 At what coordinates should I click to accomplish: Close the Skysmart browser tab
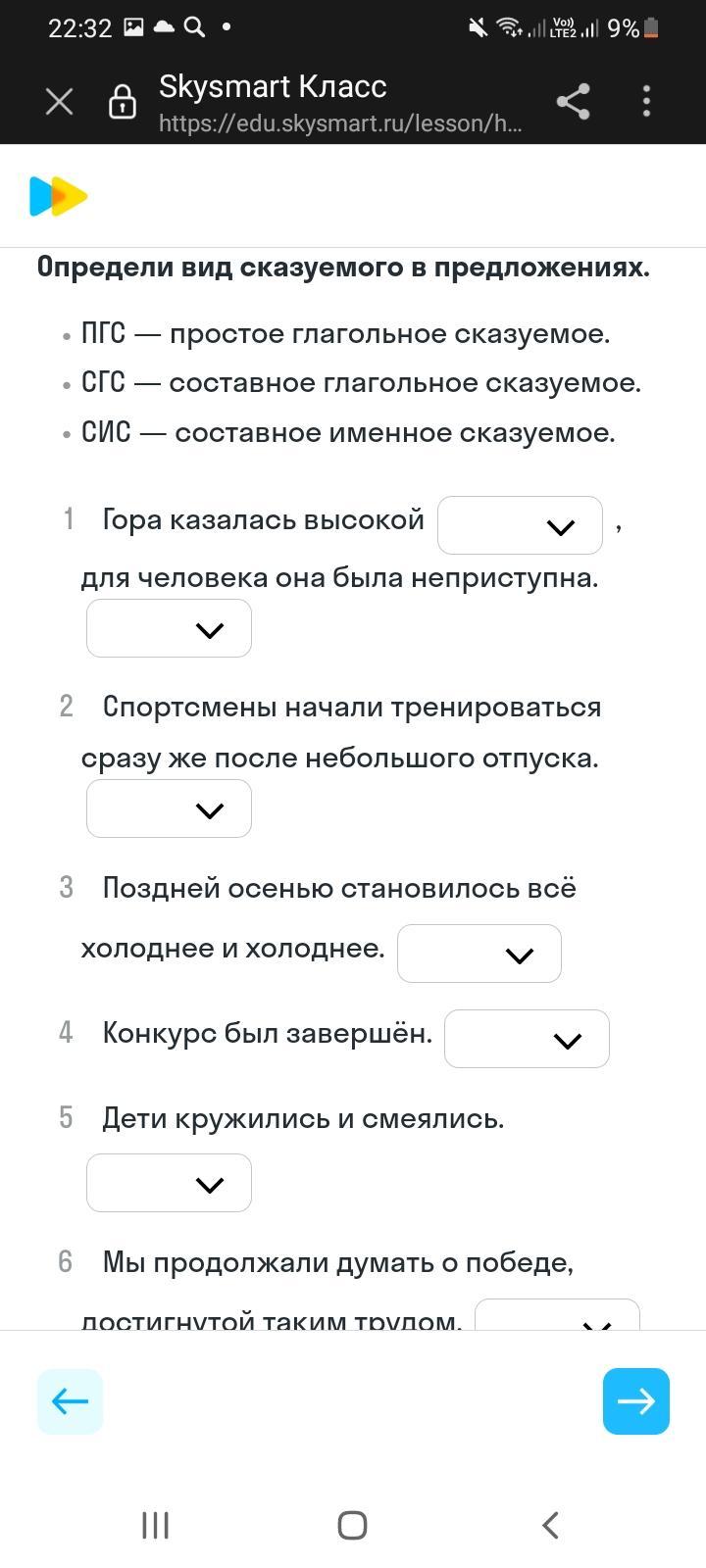click(x=60, y=101)
